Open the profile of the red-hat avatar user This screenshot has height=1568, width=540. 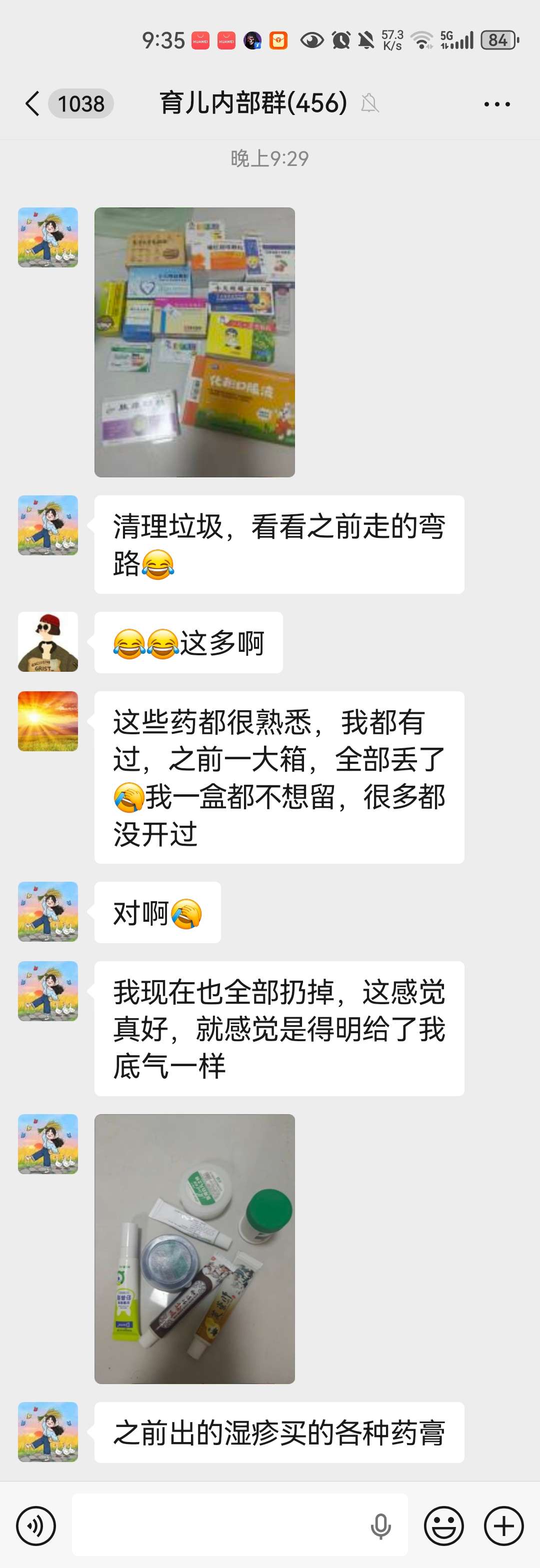[x=48, y=642]
